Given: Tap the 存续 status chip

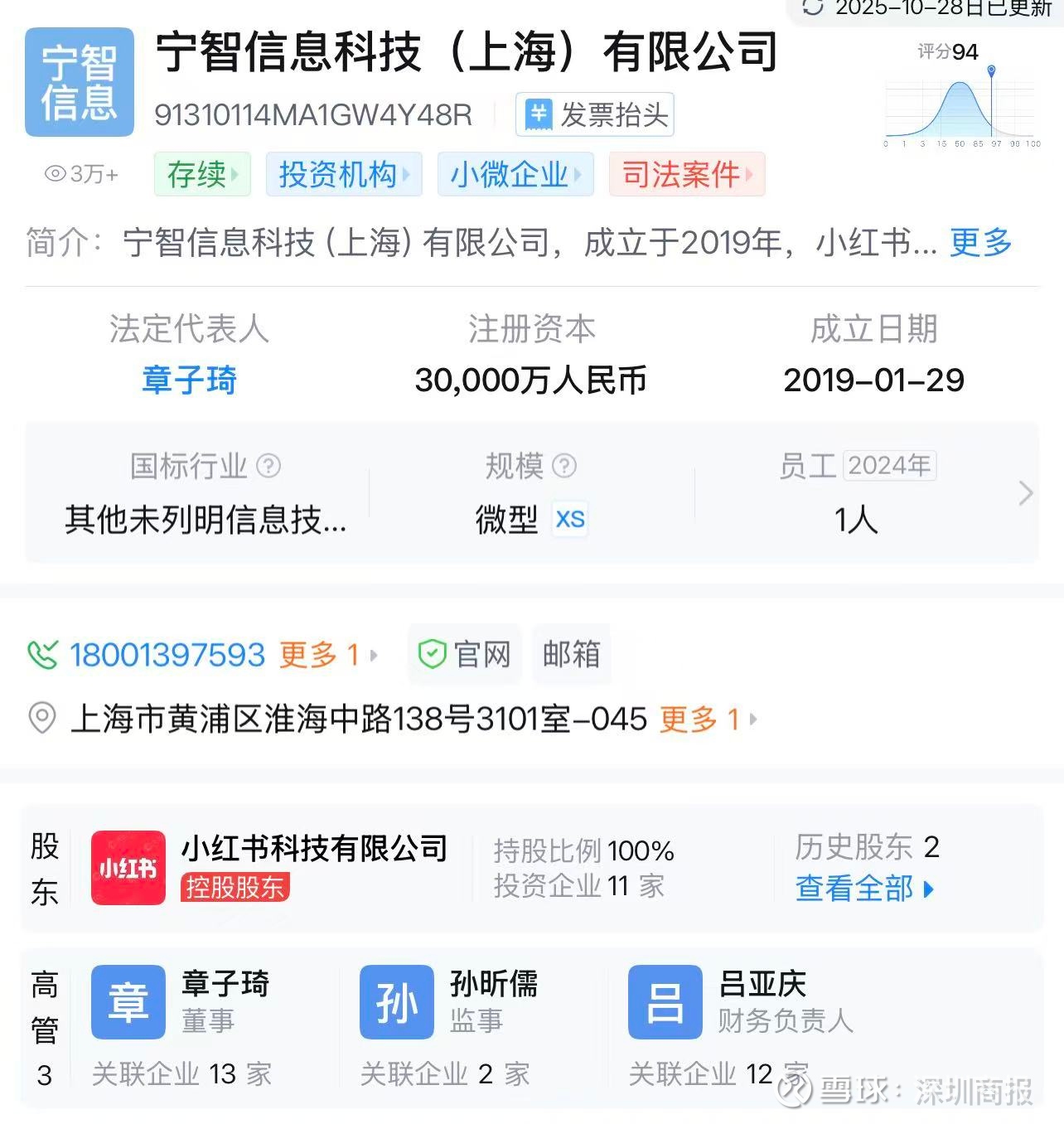Looking at the screenshot, I should [x=202, y=174].
